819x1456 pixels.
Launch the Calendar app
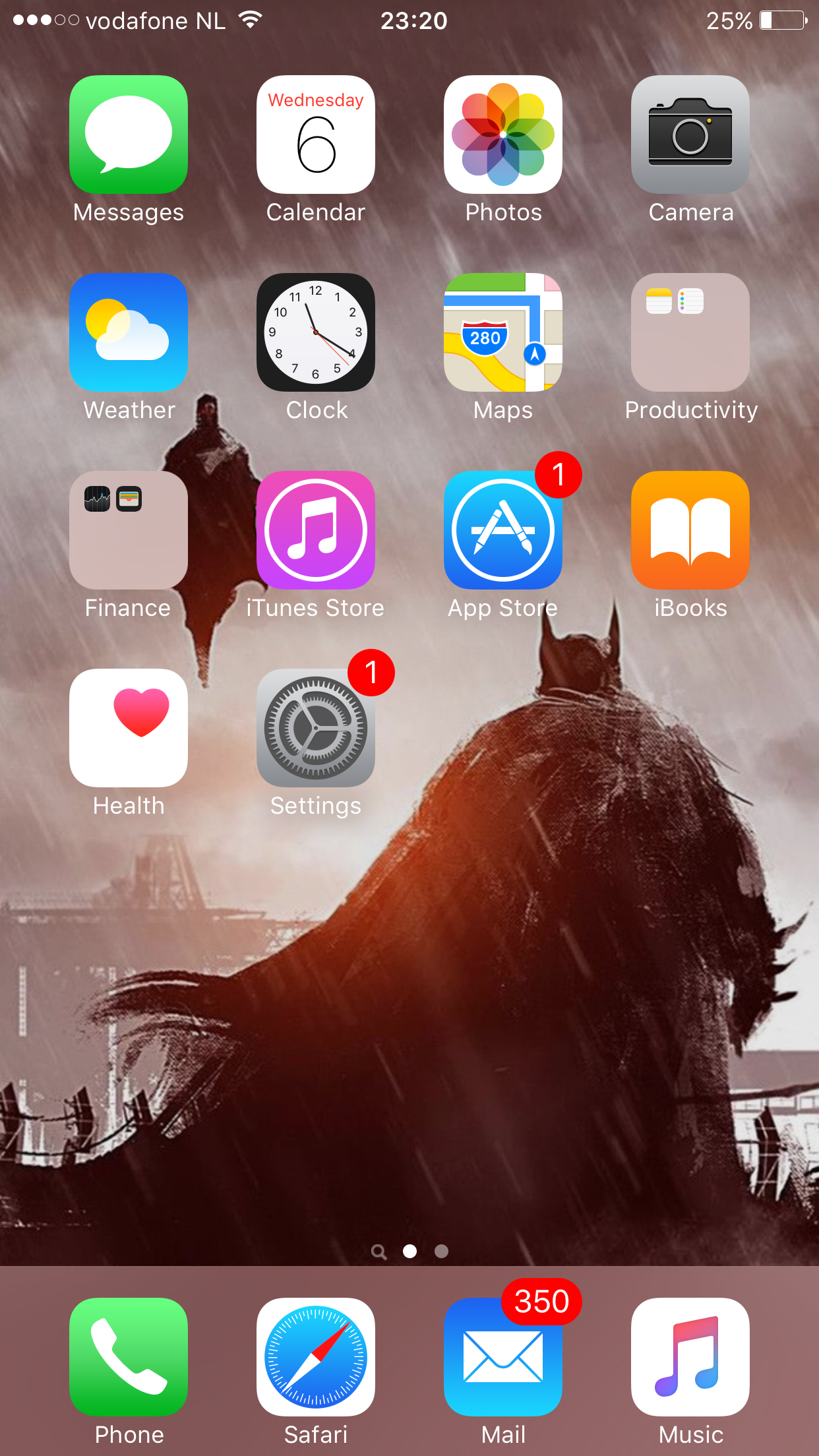[316, 135]
